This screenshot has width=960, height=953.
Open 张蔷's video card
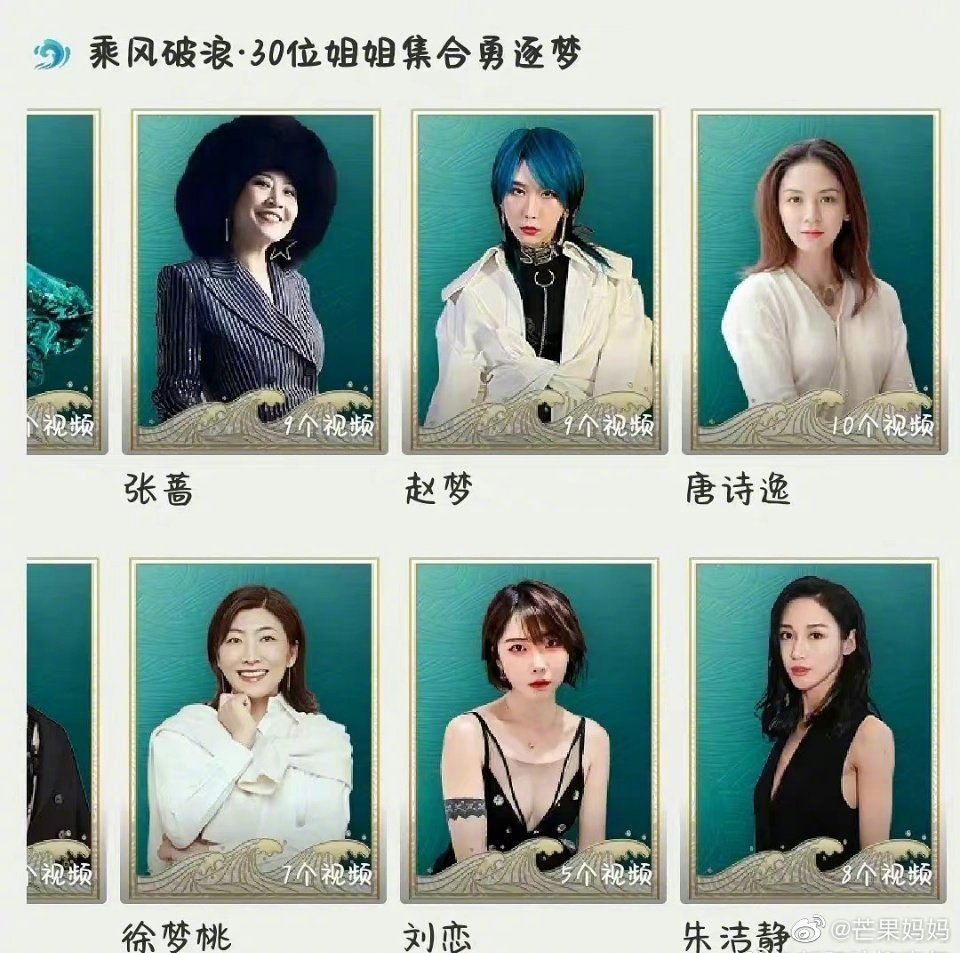[x=251, y=282]
